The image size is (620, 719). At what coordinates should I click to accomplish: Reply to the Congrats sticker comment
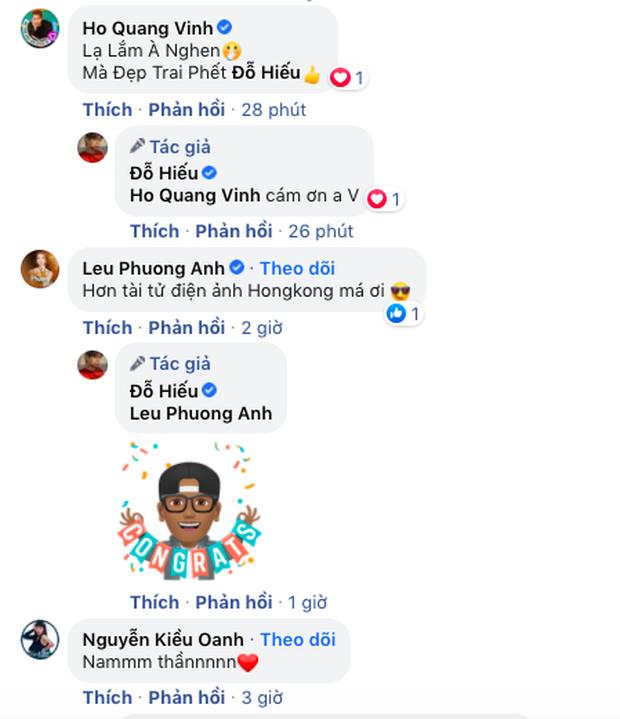(234, 602)
